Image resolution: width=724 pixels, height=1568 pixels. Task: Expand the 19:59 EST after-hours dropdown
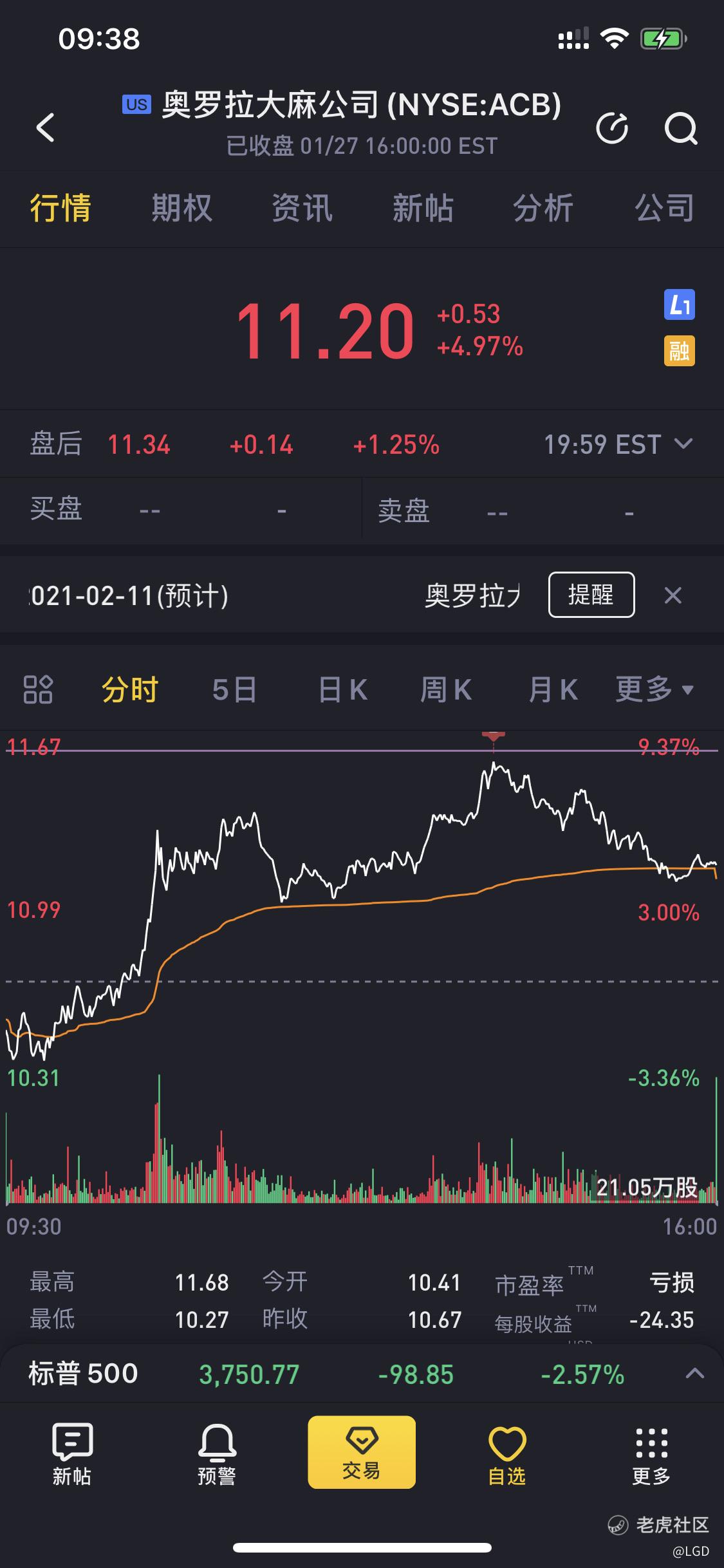pyautogui.click(x=619, y=444)
